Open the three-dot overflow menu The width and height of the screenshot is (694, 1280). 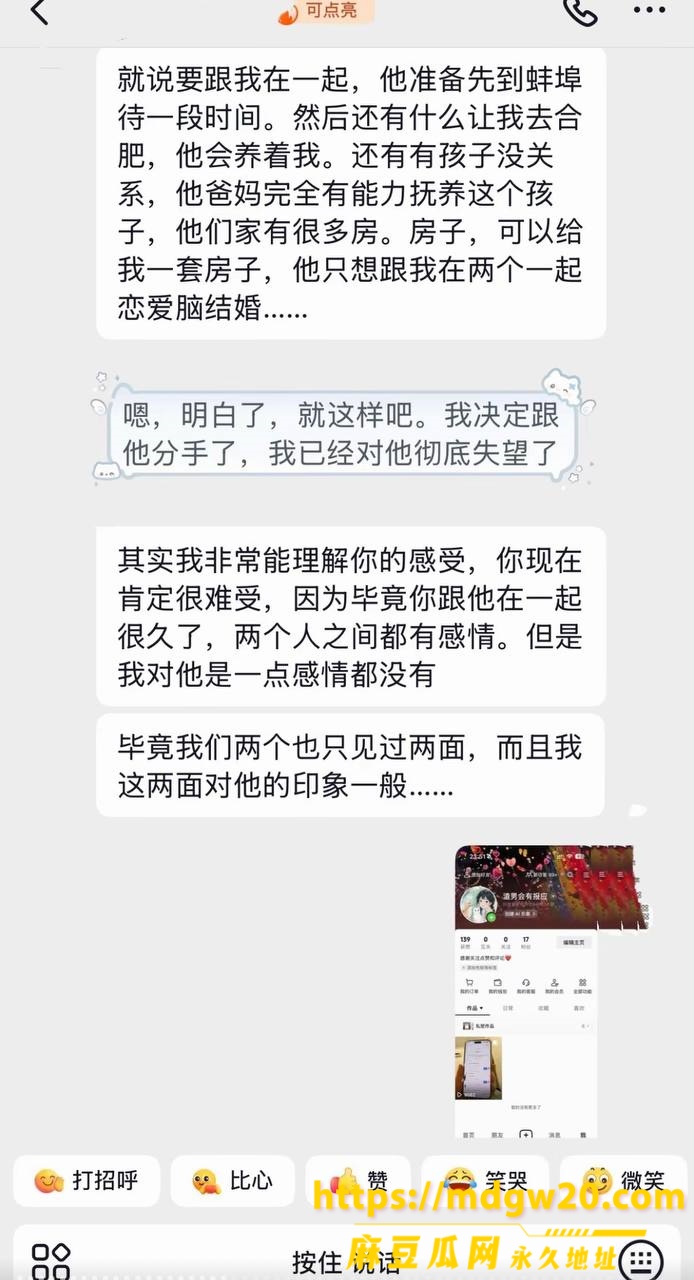click(x=649, y=11)
